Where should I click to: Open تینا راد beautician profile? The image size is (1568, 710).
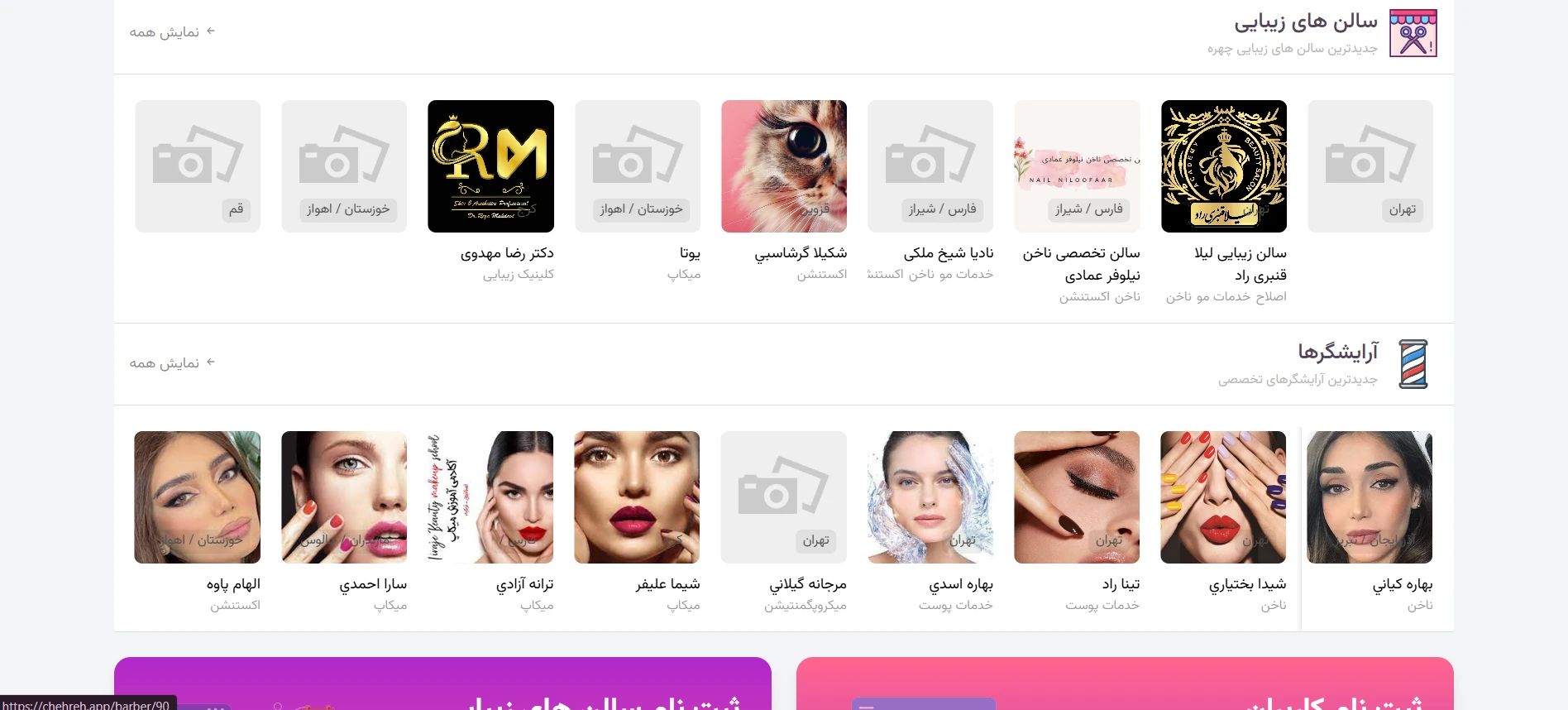click(x=1077, y=497)
